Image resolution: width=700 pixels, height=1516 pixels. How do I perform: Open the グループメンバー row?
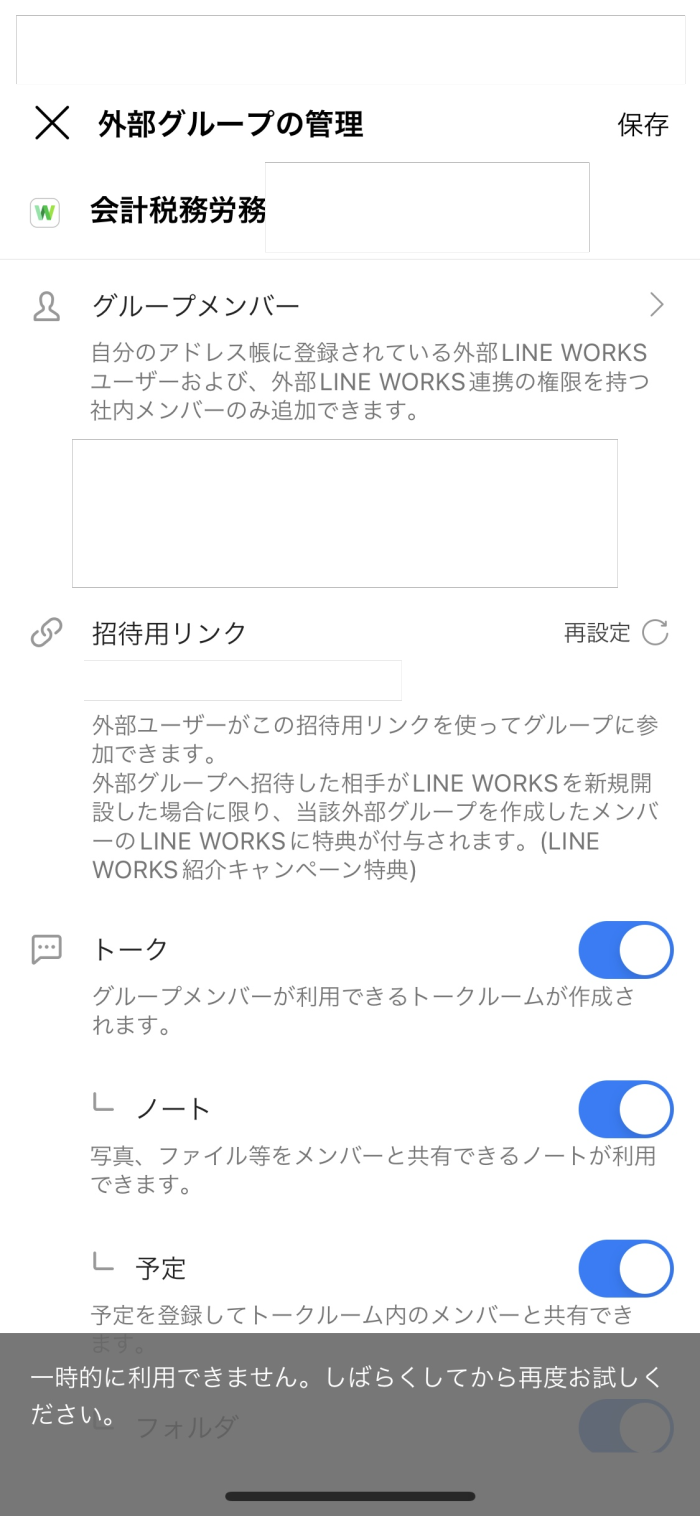coord(350,306)
